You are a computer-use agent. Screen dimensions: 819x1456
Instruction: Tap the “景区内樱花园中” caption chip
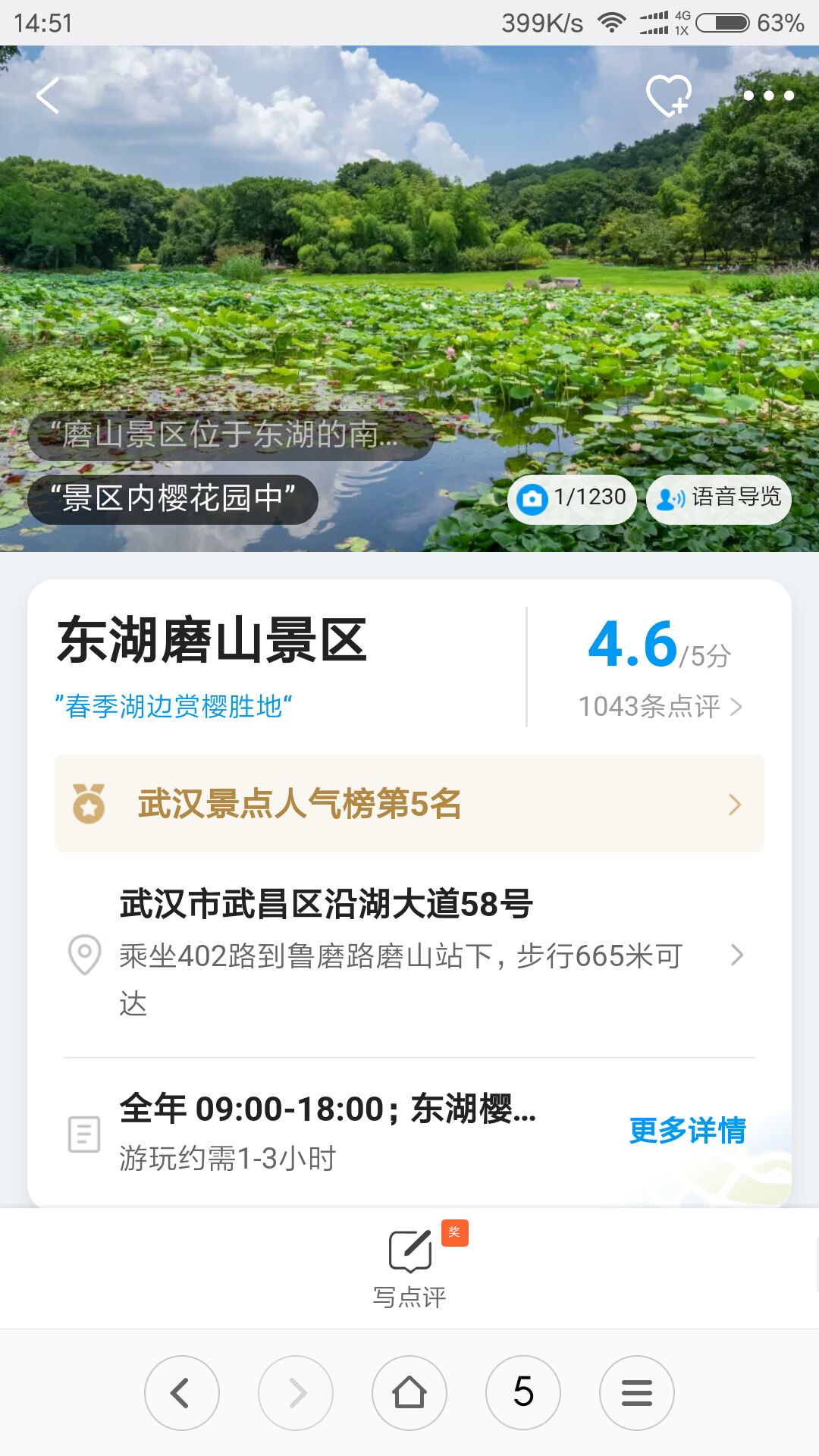173,499
